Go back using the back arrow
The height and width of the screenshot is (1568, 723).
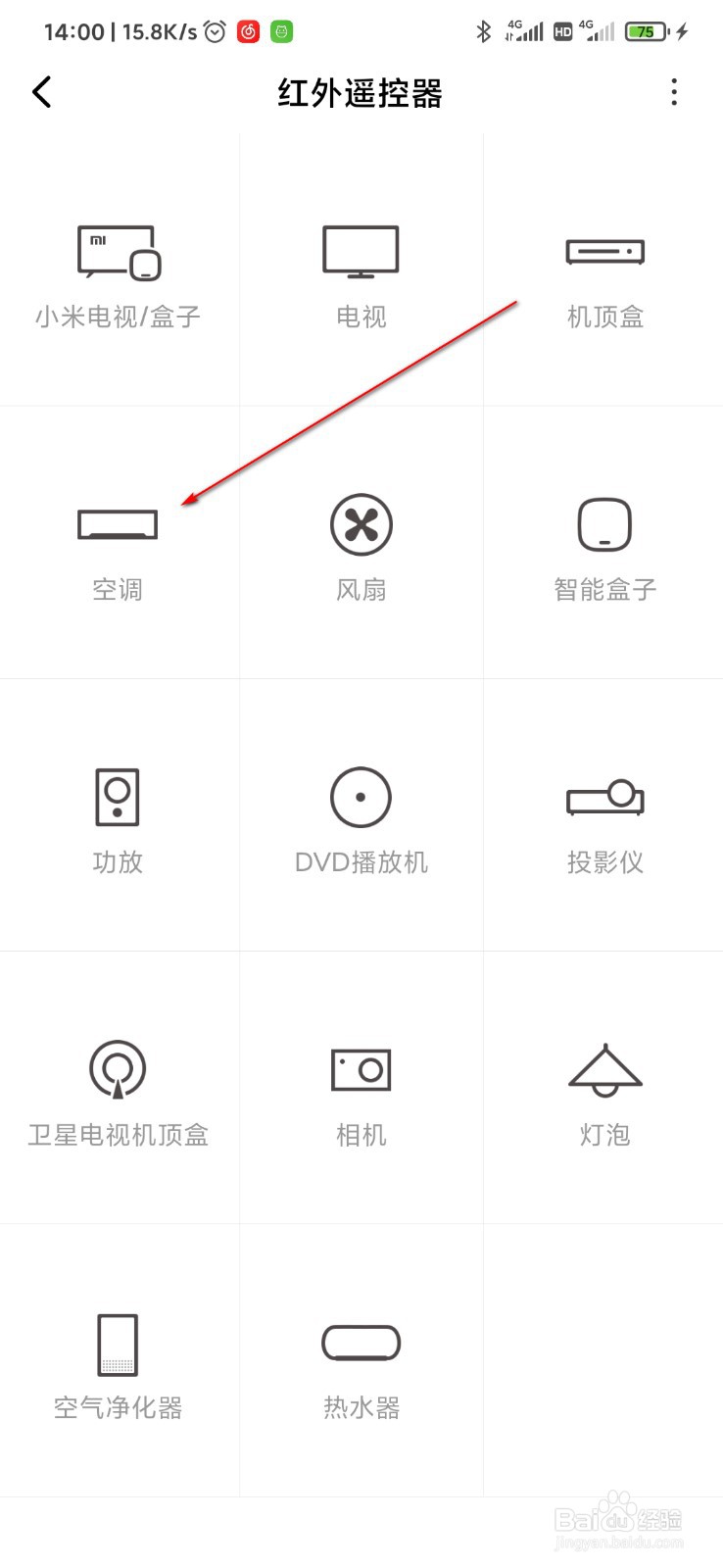(41, 92)
